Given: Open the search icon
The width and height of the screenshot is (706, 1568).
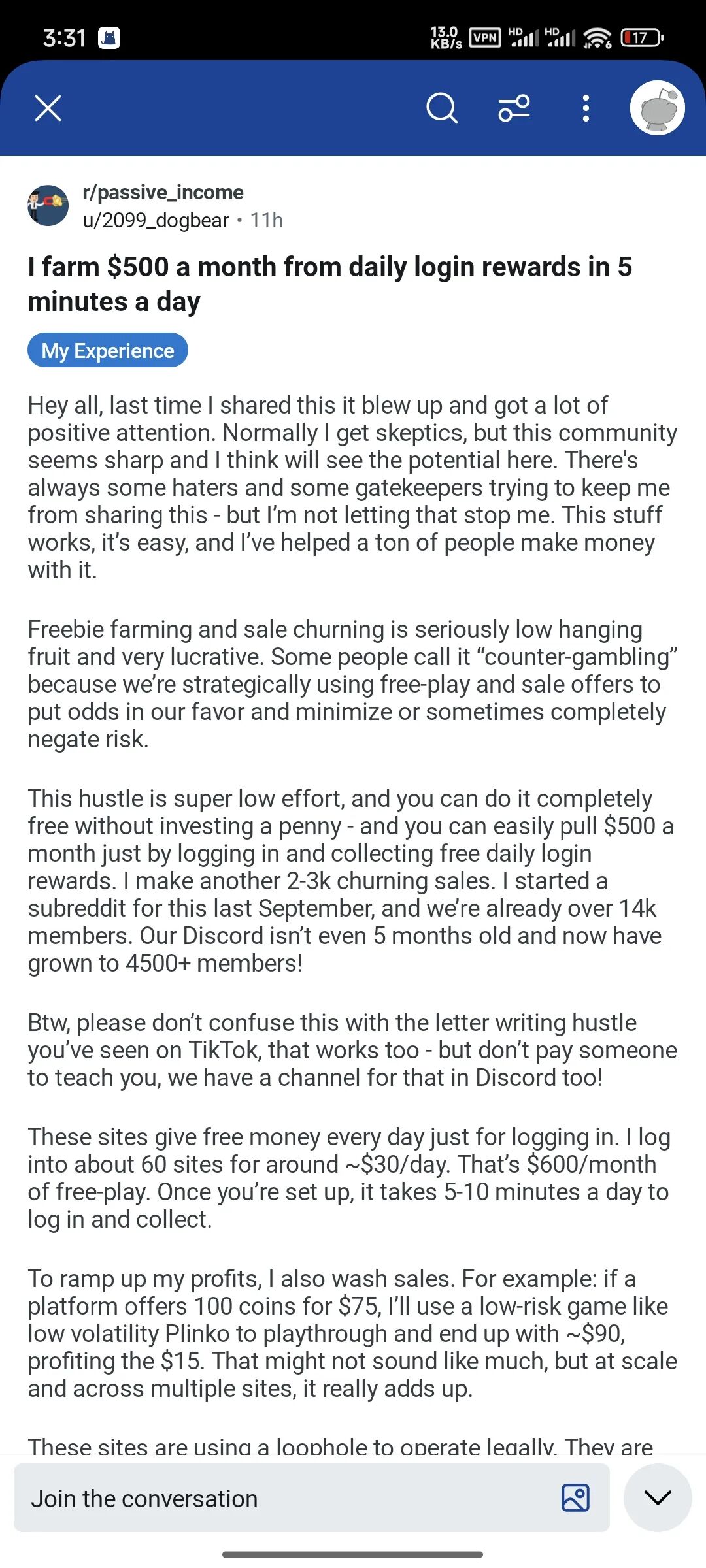Looking at the screenshot, I should tap(442, 108).
